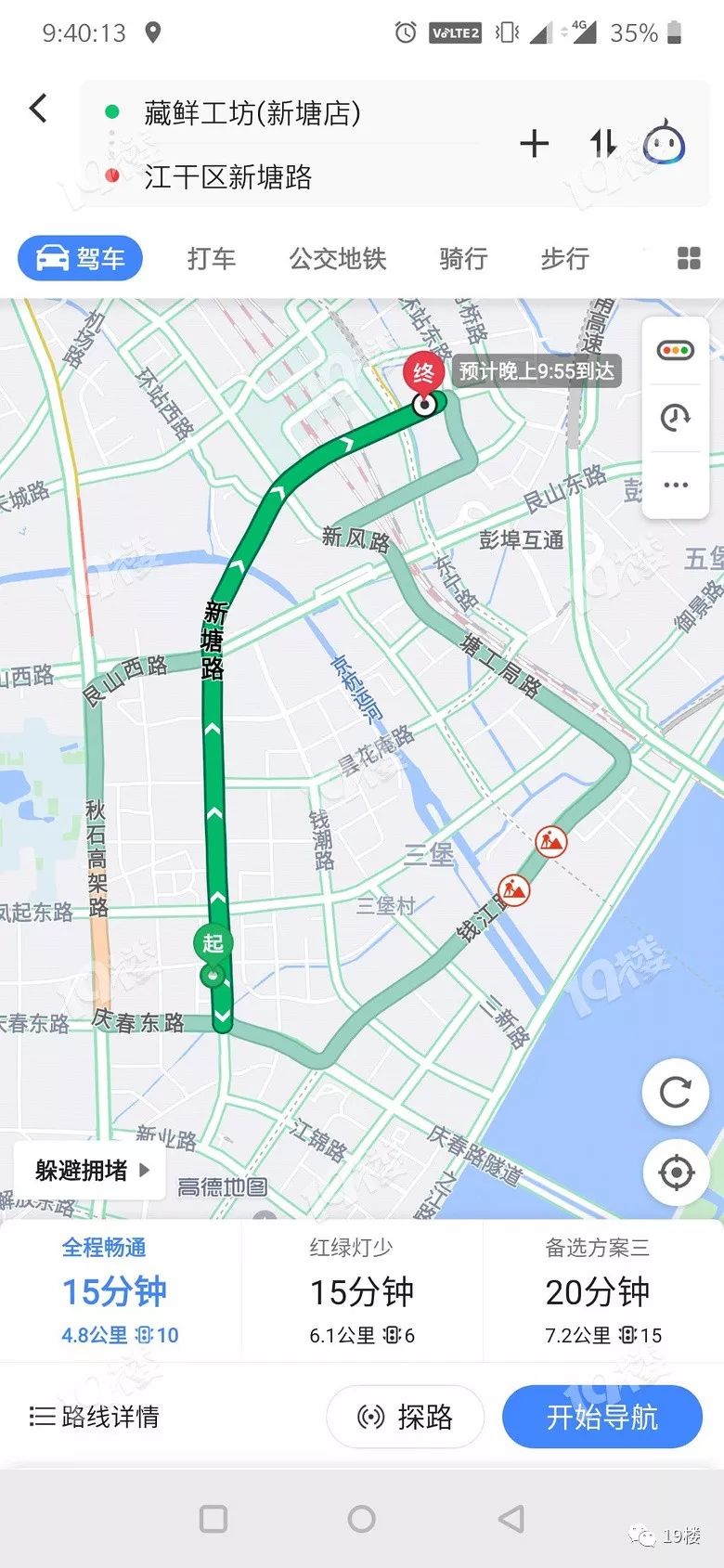Start navigation with 开始导航

602,1417
